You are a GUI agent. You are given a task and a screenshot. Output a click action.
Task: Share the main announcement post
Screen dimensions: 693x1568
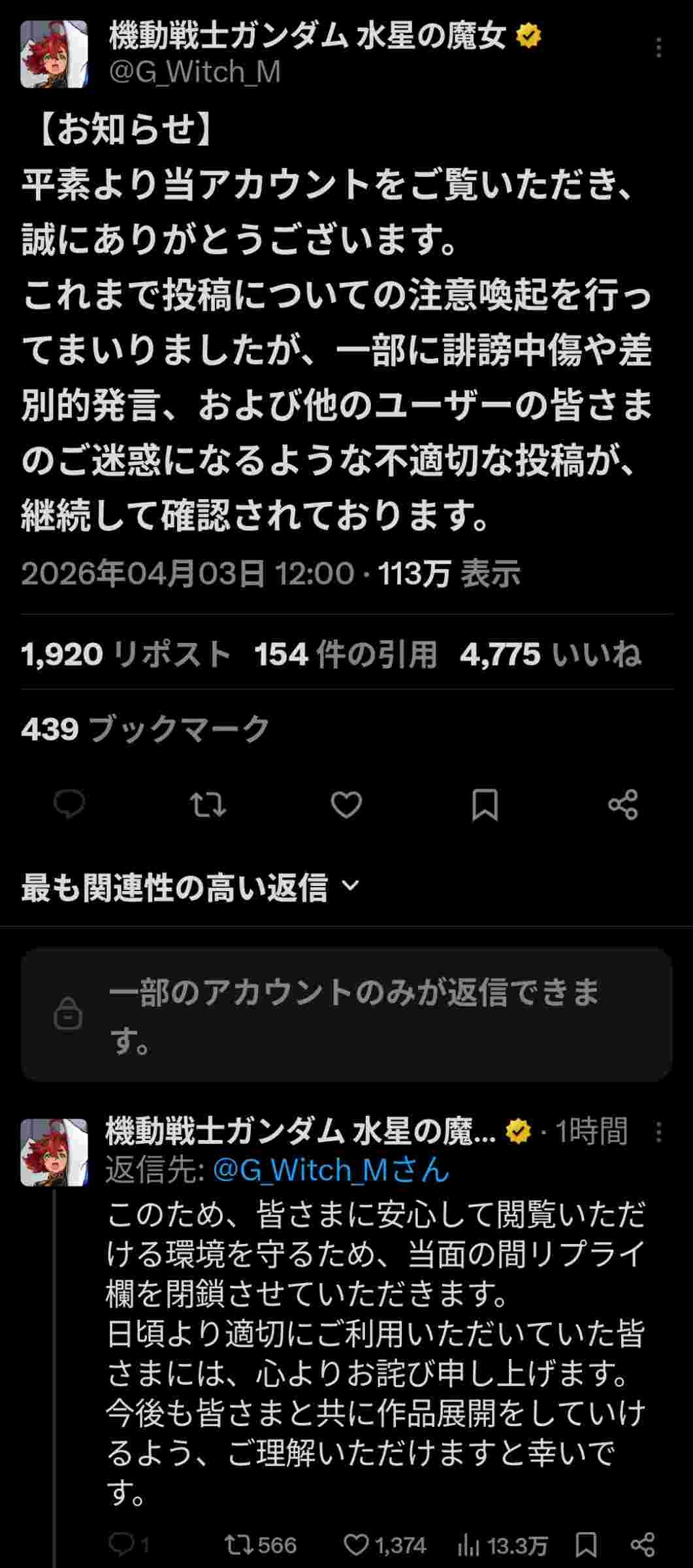click(623, 804)
